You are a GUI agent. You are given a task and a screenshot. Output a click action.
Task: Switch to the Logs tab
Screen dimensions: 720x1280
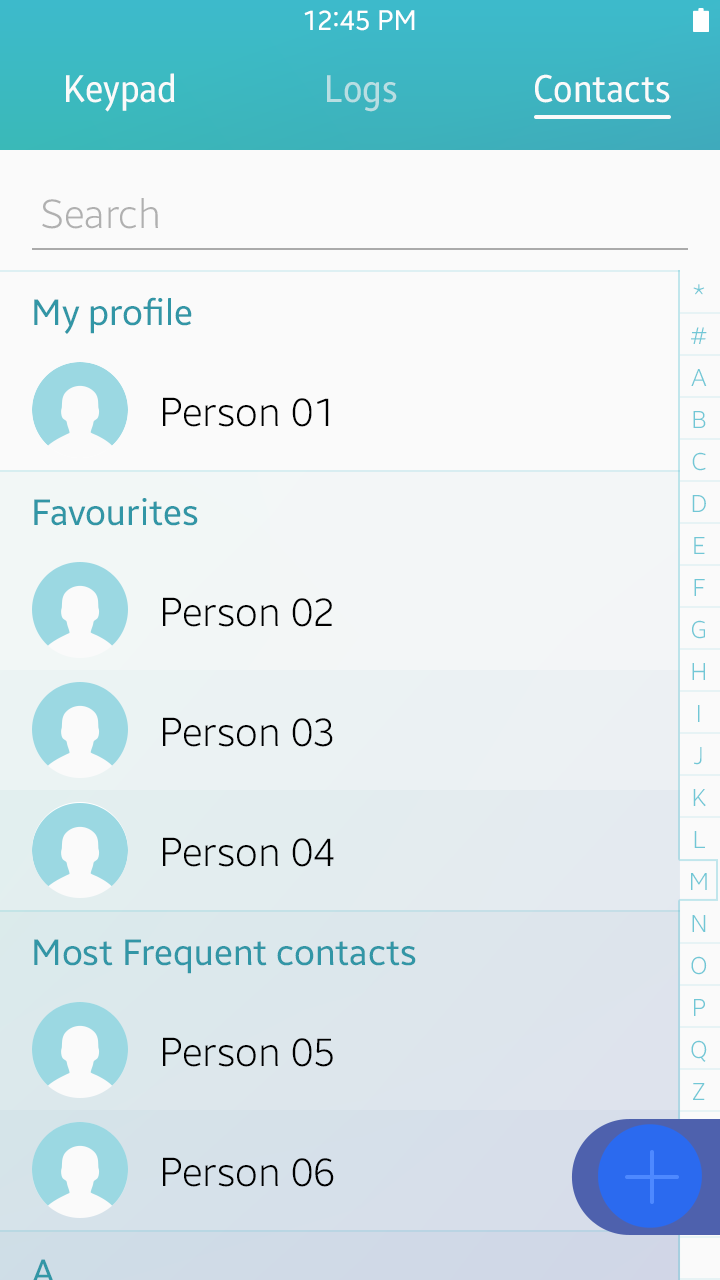coord(360,90)
